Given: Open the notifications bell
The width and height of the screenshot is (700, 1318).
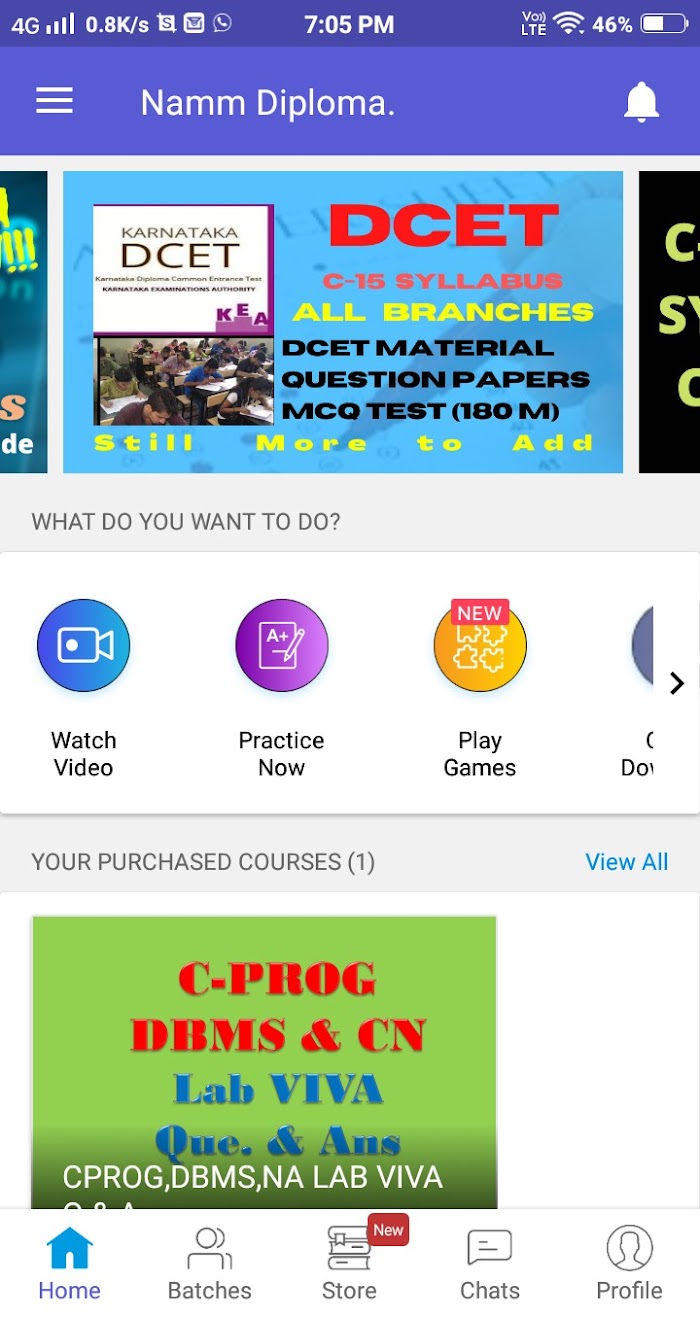Looking at the screenshot, I should (x=641, y=102).
